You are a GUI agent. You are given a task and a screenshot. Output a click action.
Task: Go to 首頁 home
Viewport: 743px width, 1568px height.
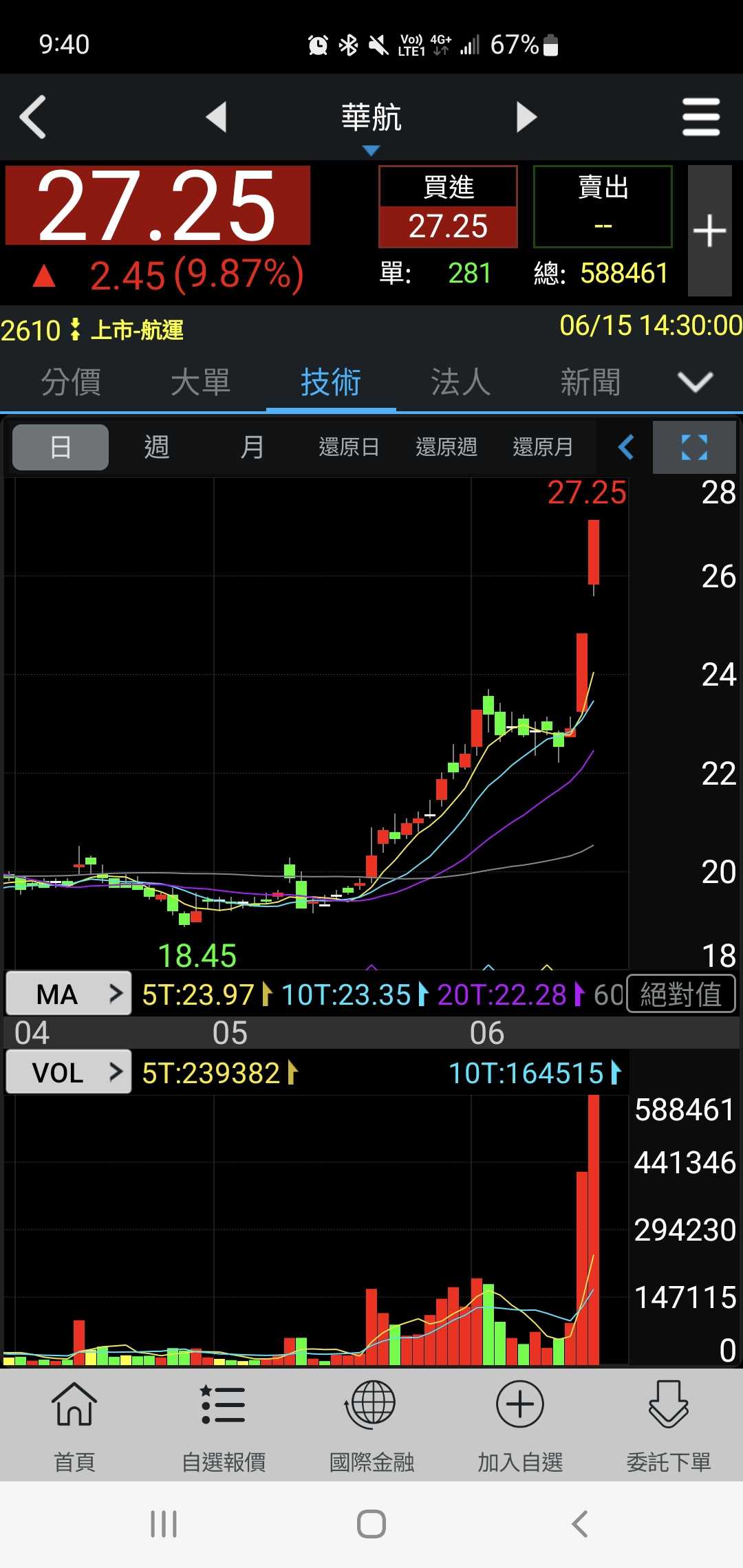74,1425
